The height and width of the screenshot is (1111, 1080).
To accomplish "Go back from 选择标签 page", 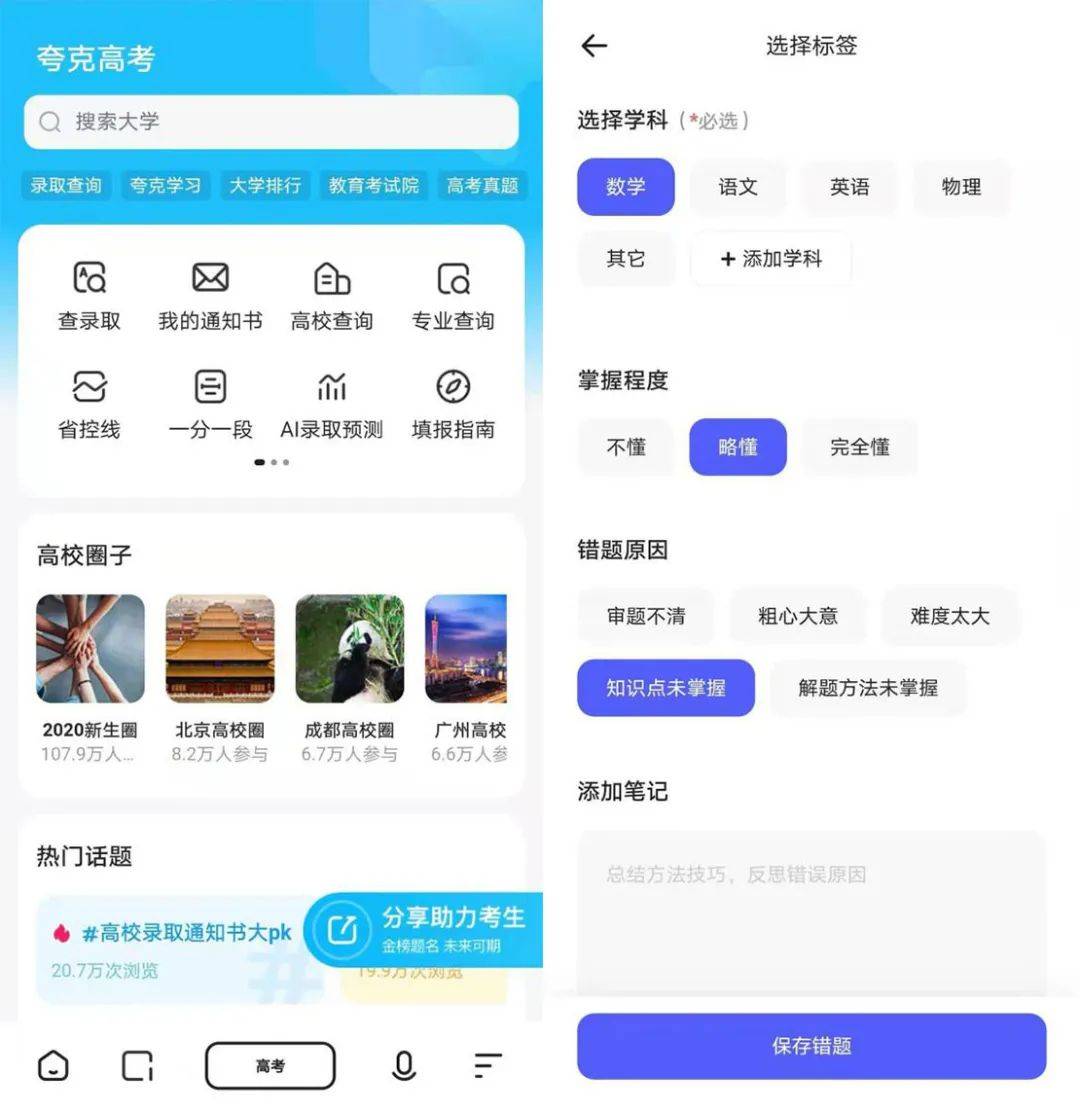I will click(x=594, y=46).
